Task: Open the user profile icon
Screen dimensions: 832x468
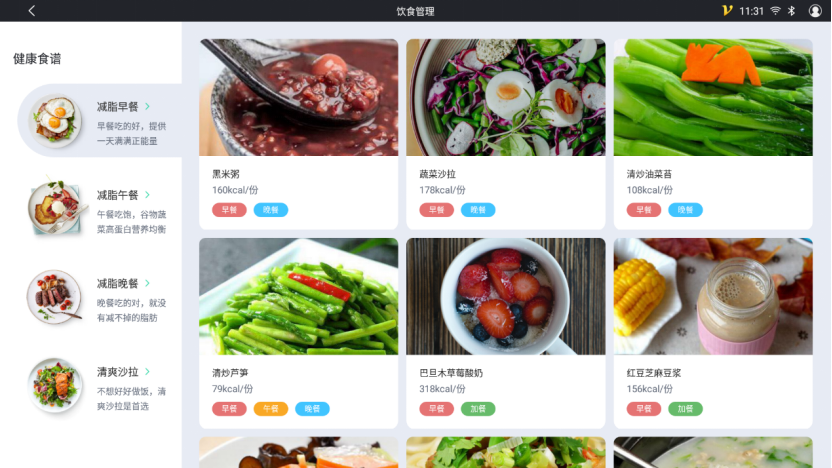Action: click(815, 11)
